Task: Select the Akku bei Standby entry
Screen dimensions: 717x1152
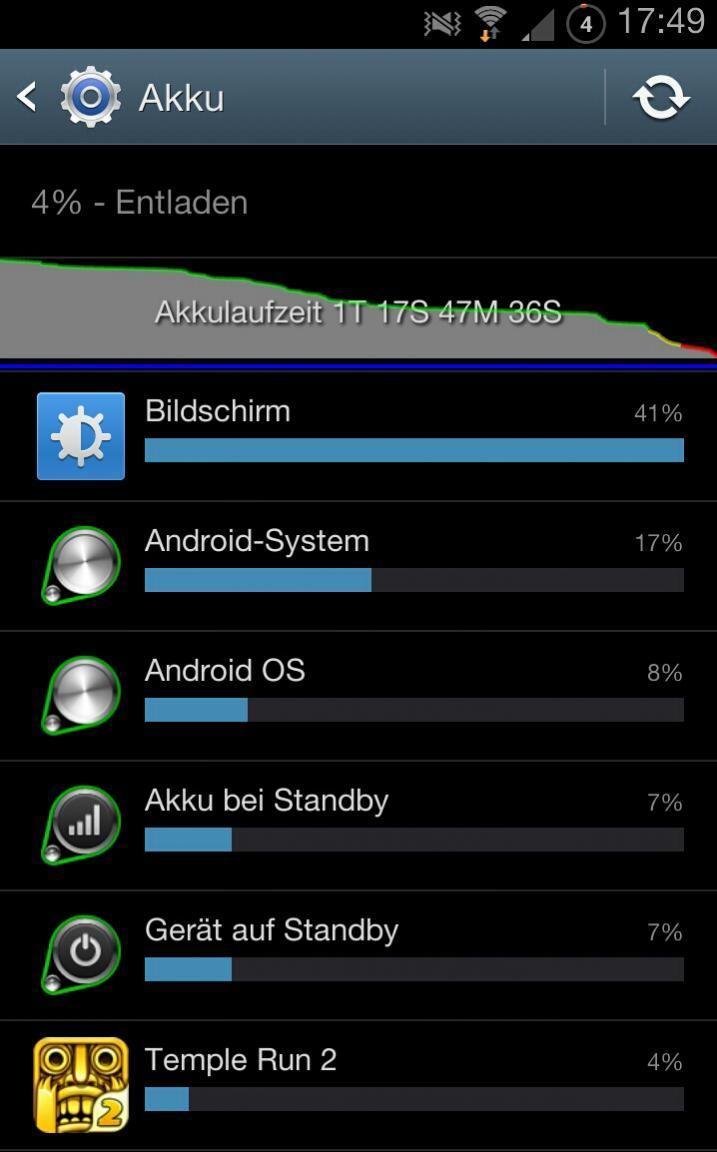Action: 358,826
